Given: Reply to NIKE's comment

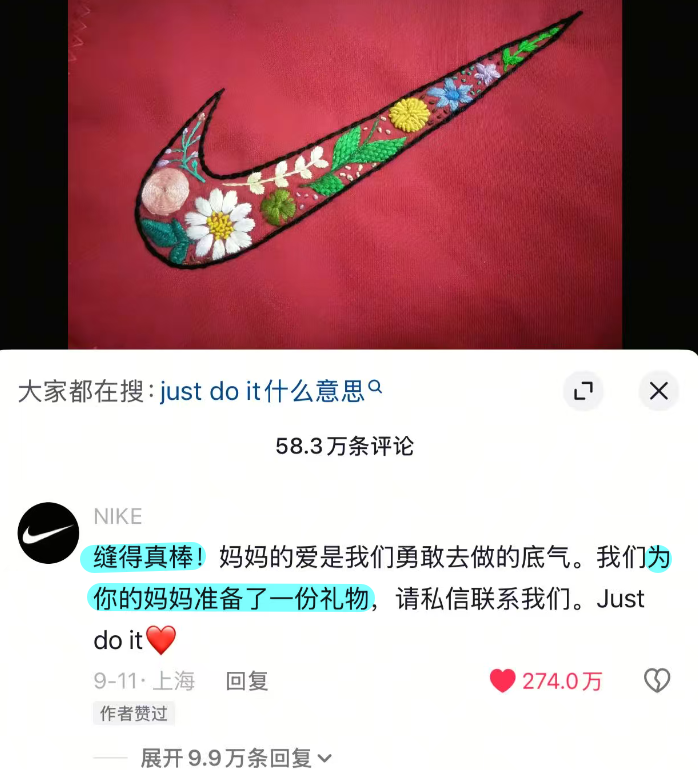Looking at the screenshot, I should (x=247, y=681).
